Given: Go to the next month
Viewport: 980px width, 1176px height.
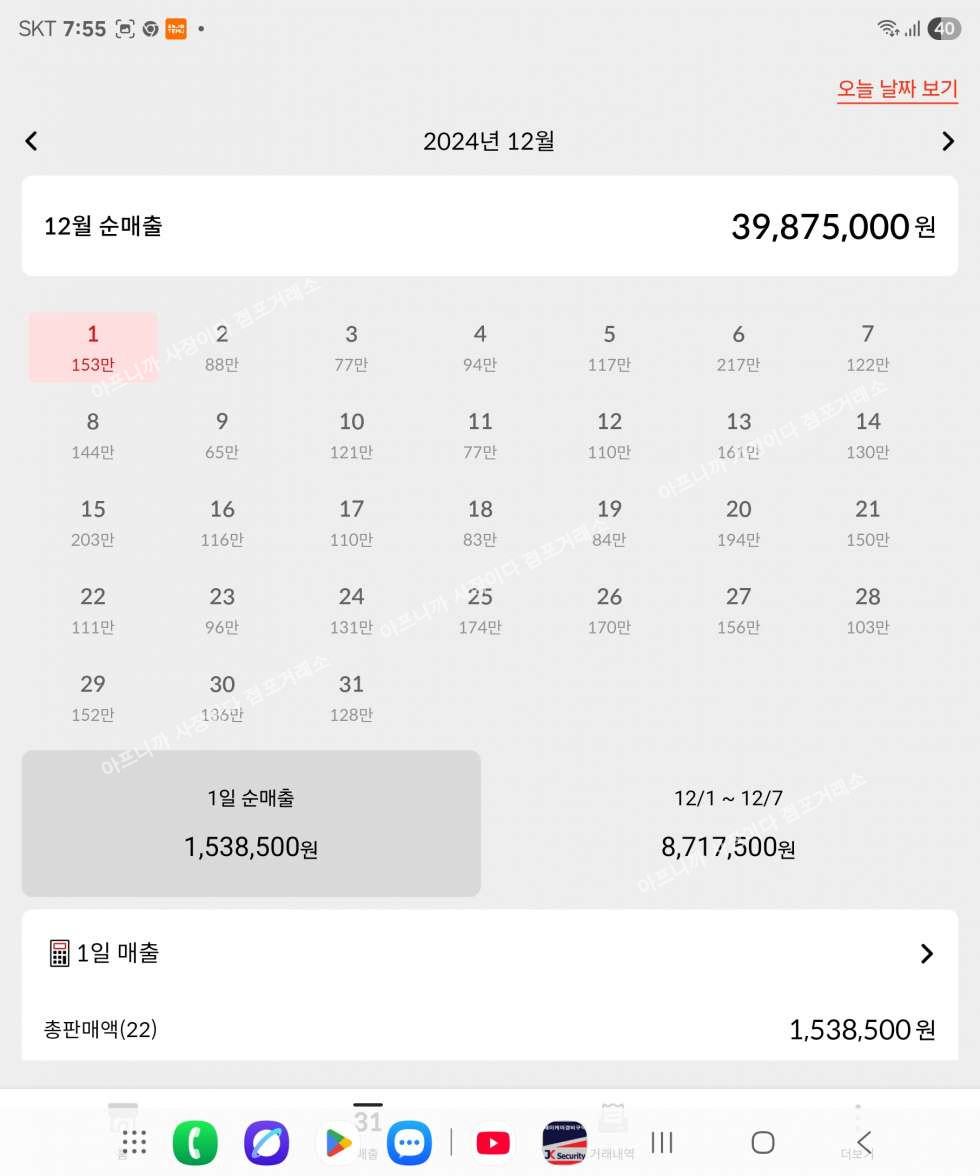Looking at the screenshot, I should [x=948, y=141].
